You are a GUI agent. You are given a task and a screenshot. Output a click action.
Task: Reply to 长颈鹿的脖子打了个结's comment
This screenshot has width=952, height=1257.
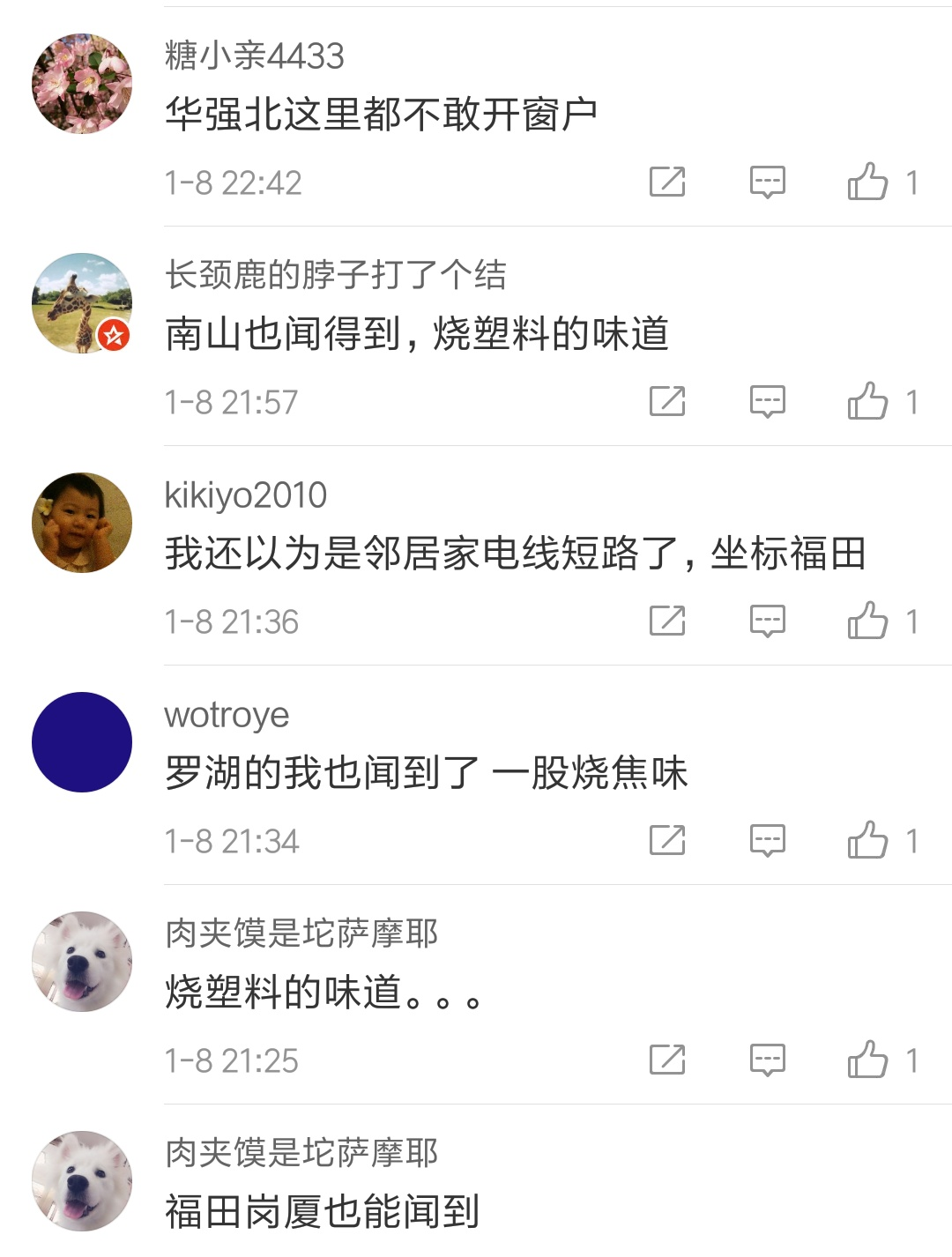[767, 402]
